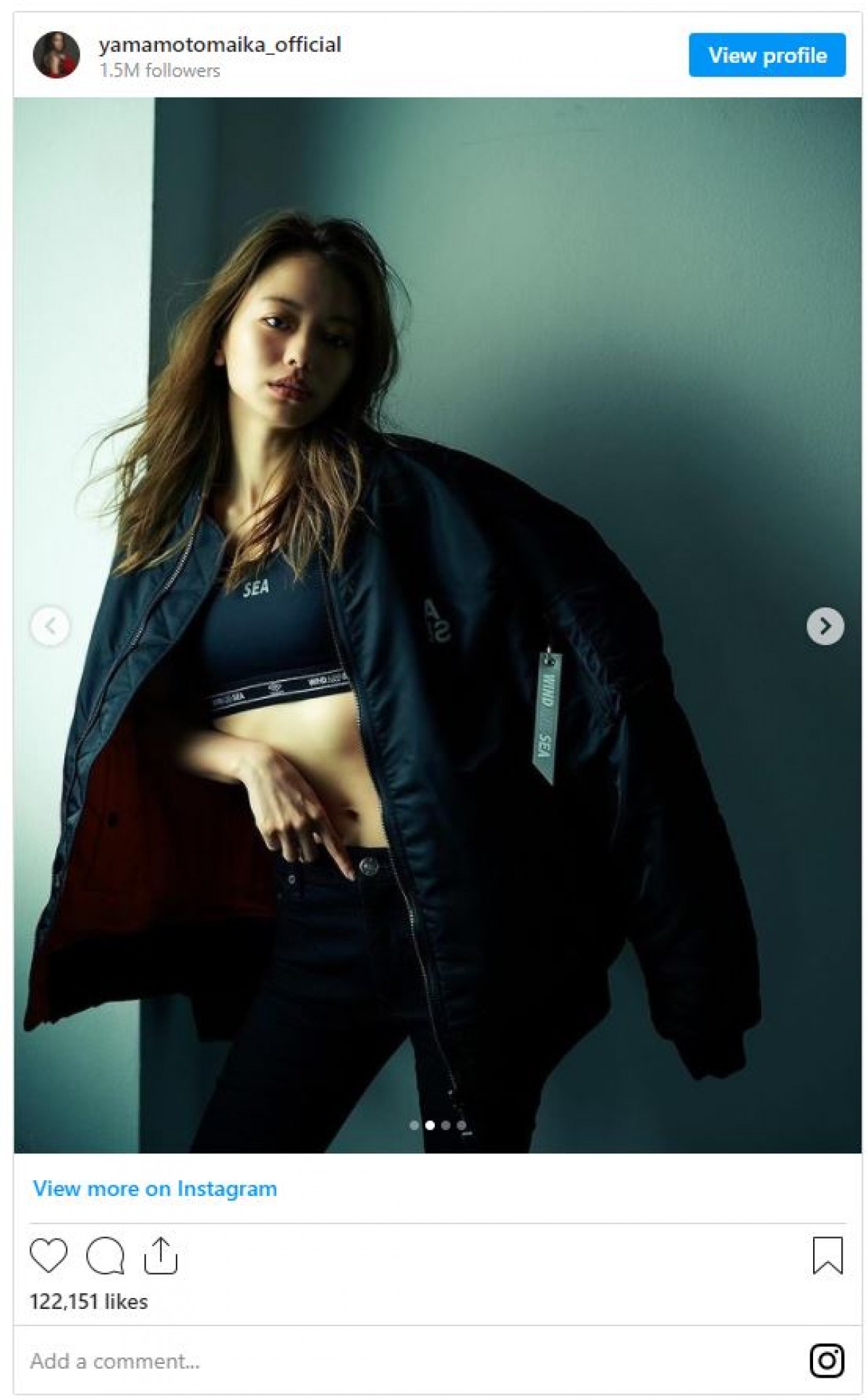Go to the next photo in the carousel

[x=825, y=626]
